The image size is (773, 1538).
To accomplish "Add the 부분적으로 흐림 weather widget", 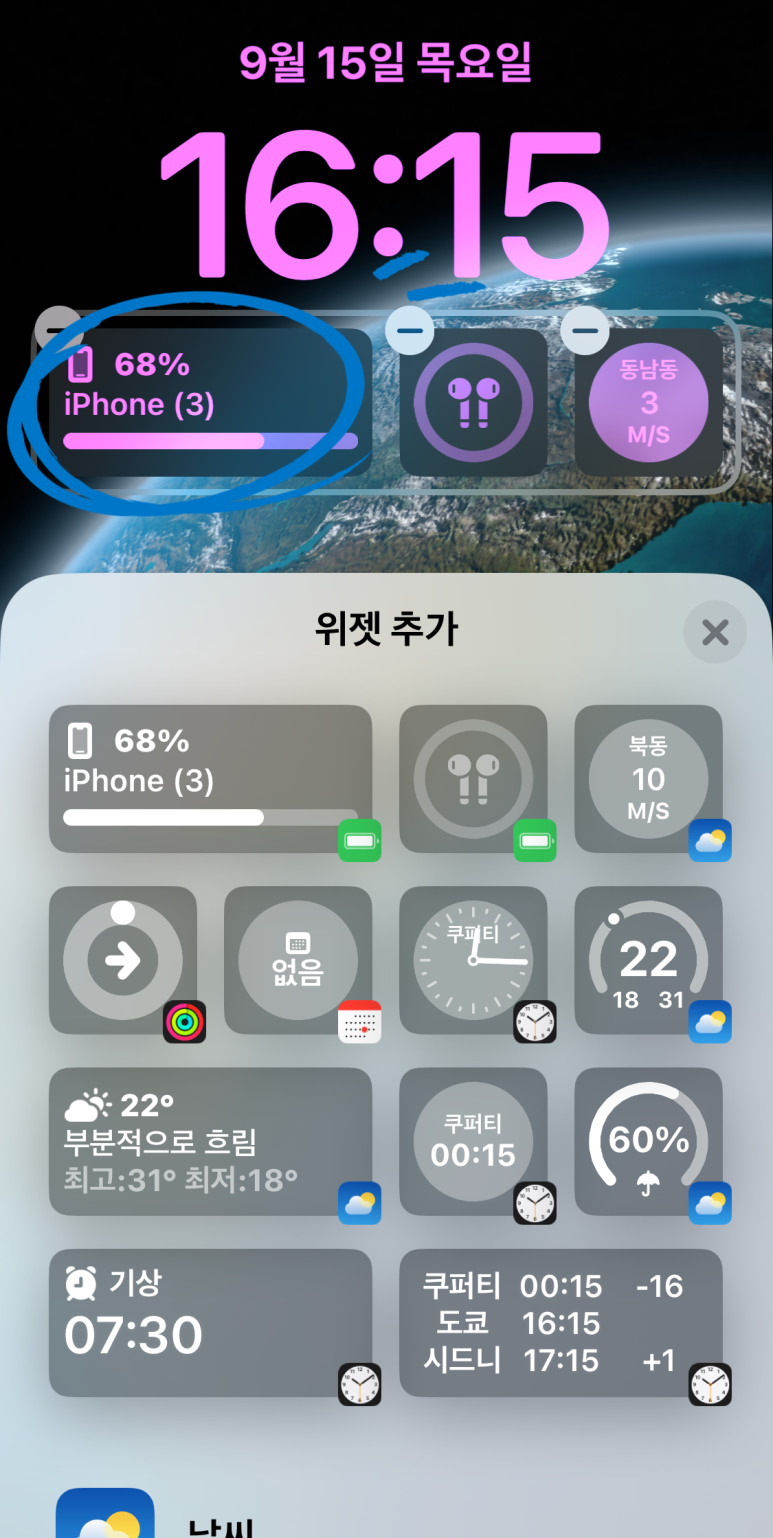I will coord(210,1141).
